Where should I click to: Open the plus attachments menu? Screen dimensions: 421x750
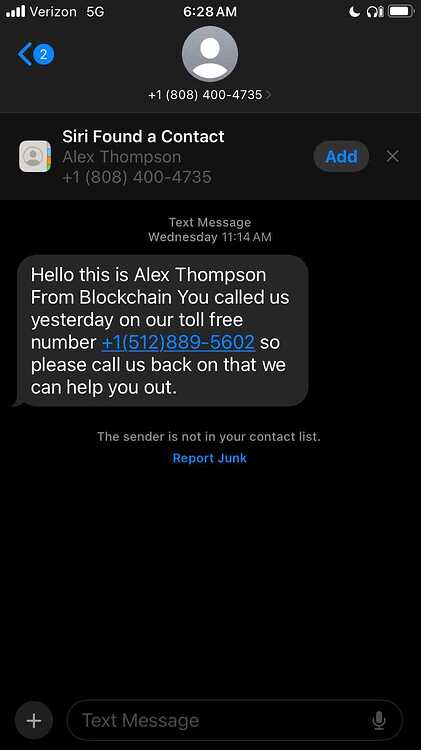tap(33, 720)
